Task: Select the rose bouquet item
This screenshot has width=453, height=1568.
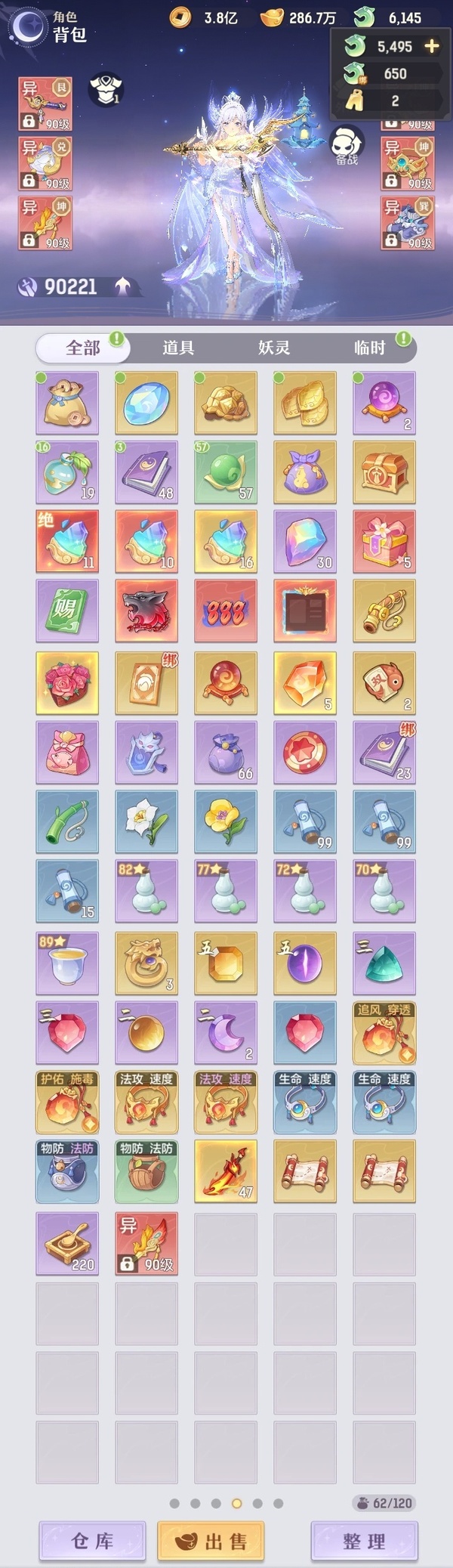Action: [x=67, y=682]
